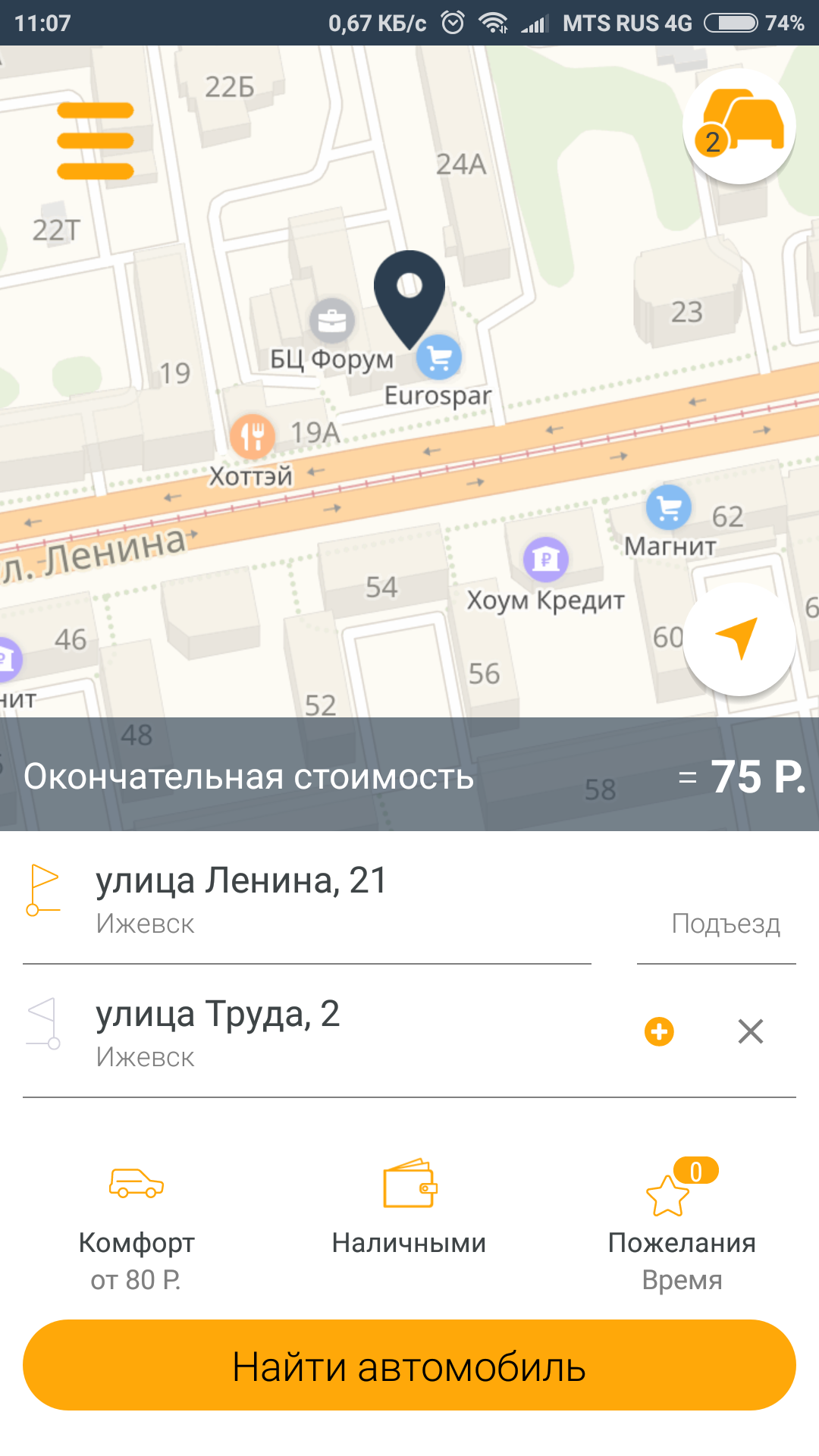819x1456 pixels.
Task: Enter the Подъезд entrance field
Action: [717, 924]
